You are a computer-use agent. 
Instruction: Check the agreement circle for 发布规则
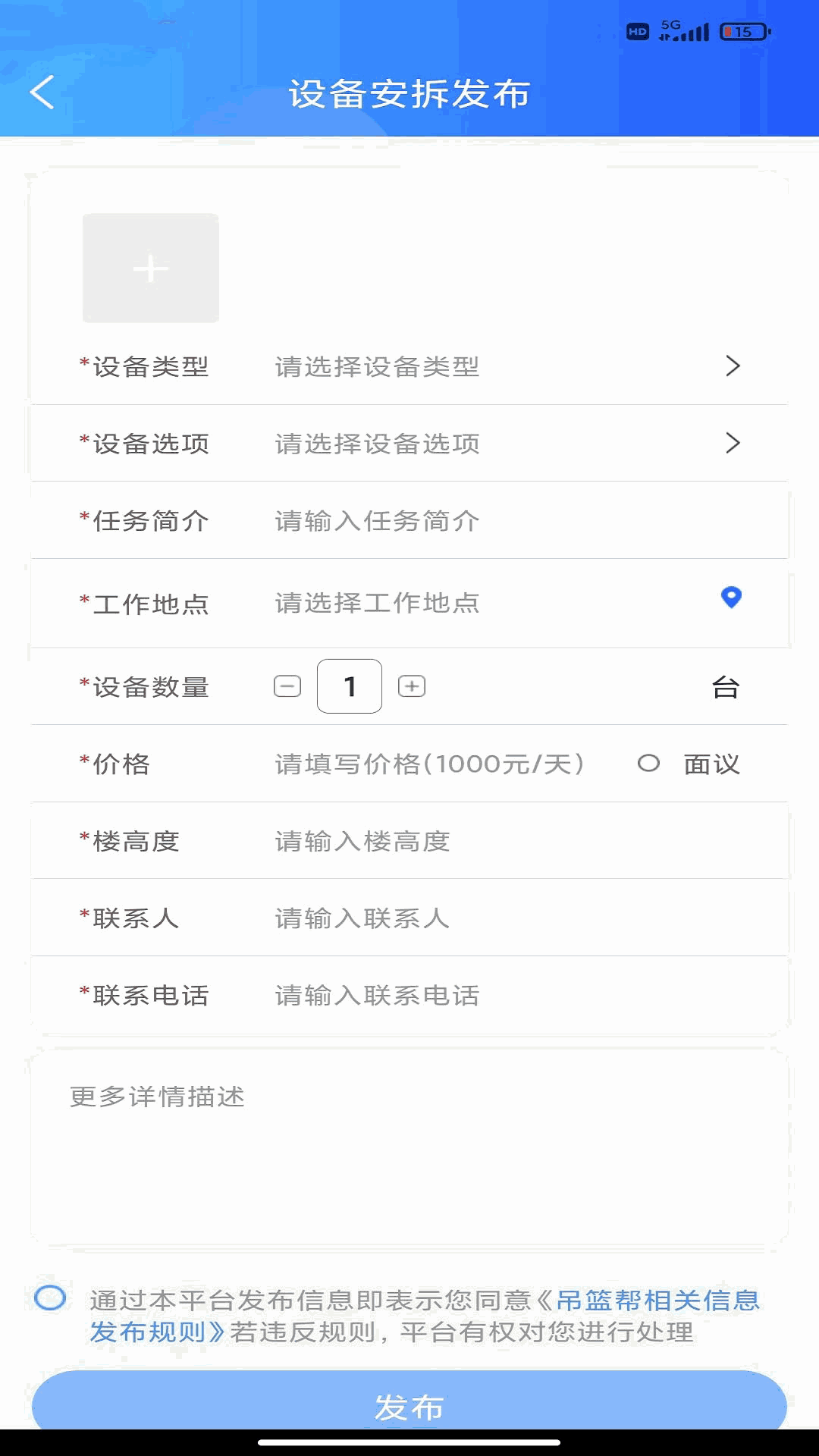51,1298
